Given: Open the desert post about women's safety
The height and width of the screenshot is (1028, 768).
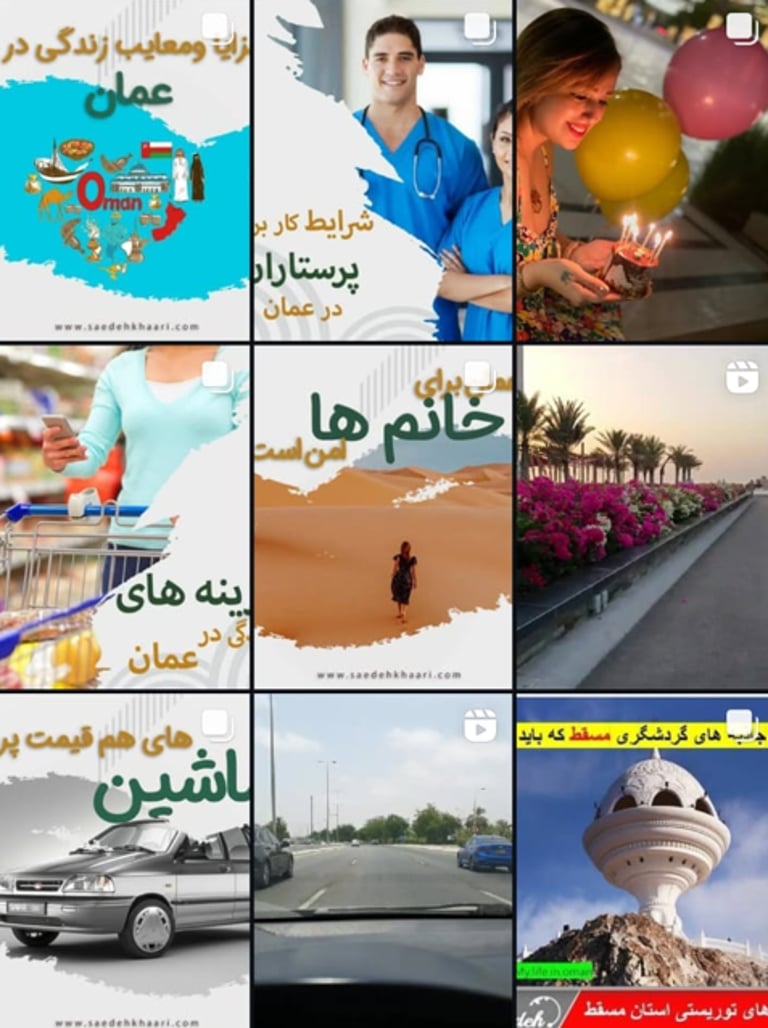Looking at the screenshot, I should click(383, 518).
